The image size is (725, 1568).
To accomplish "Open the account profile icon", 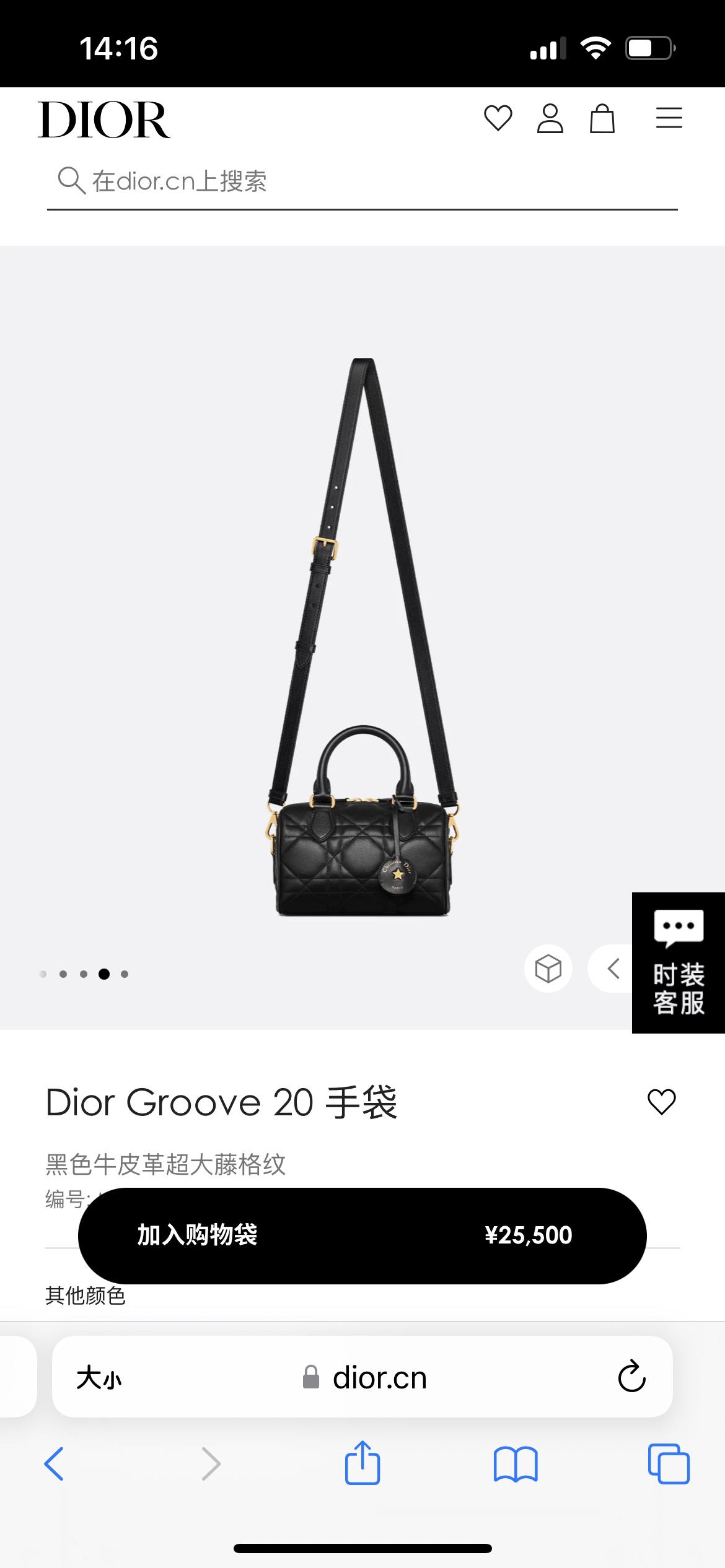I will [550, 118].
